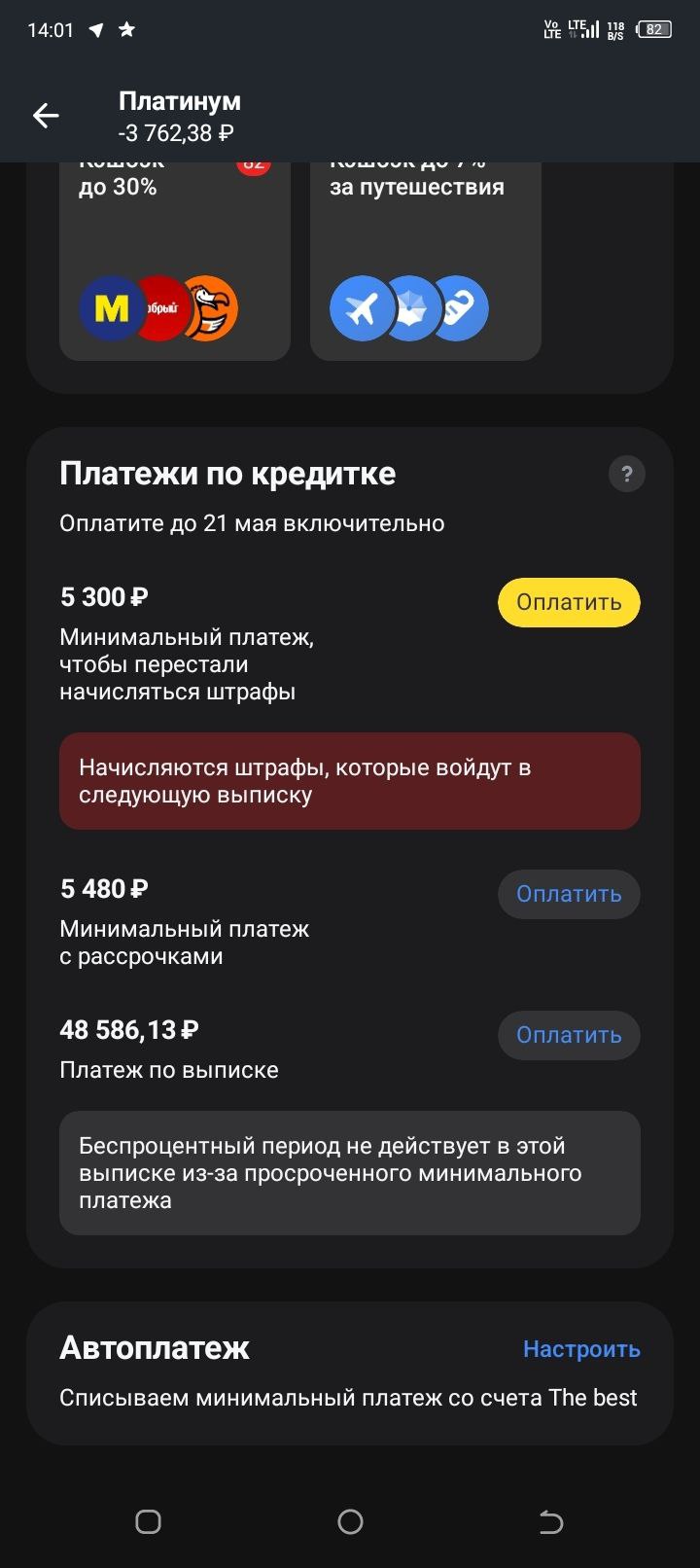The image size is (700, 1568).
Task: Go back using the header arrow
Action: click(46, 116)
